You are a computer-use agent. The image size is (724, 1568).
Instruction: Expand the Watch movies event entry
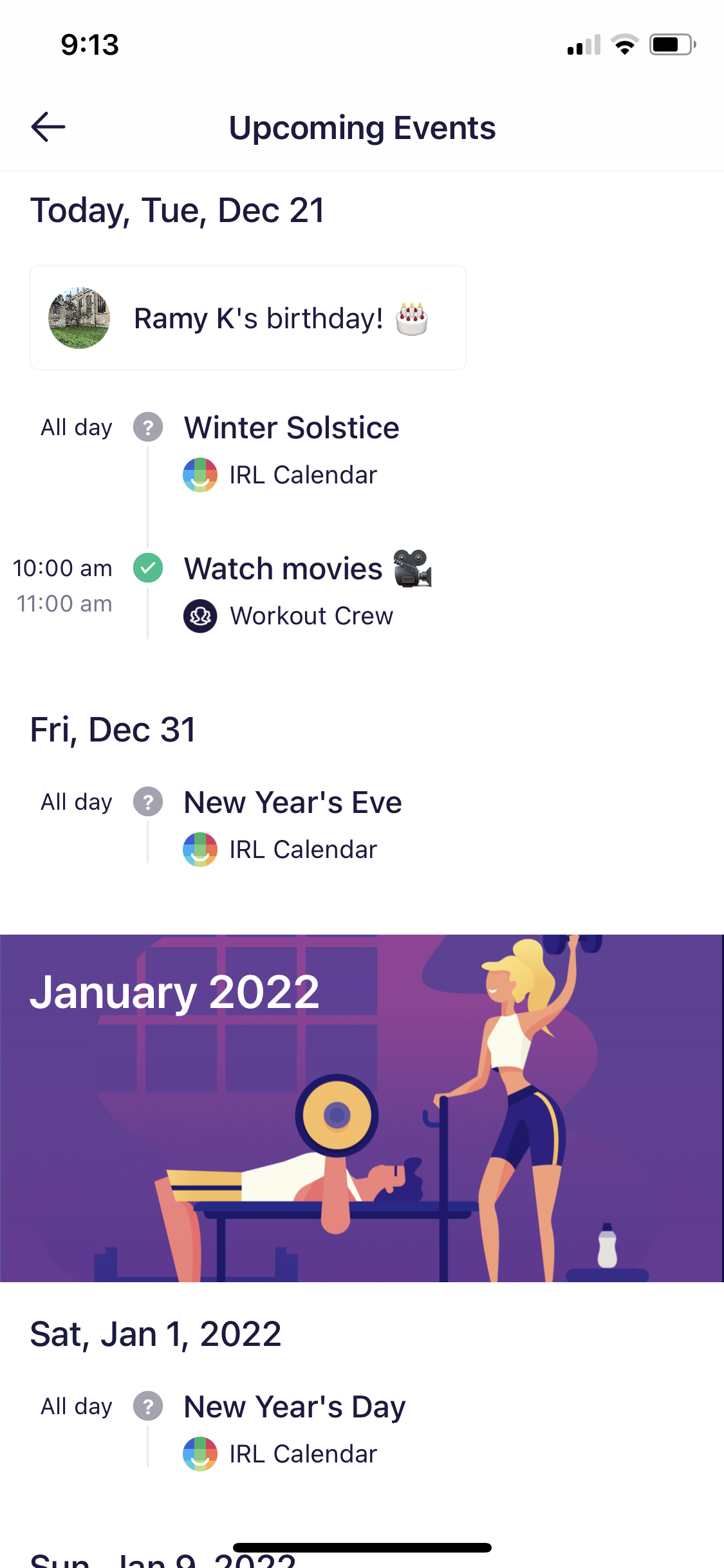click(x=282, y=568)
